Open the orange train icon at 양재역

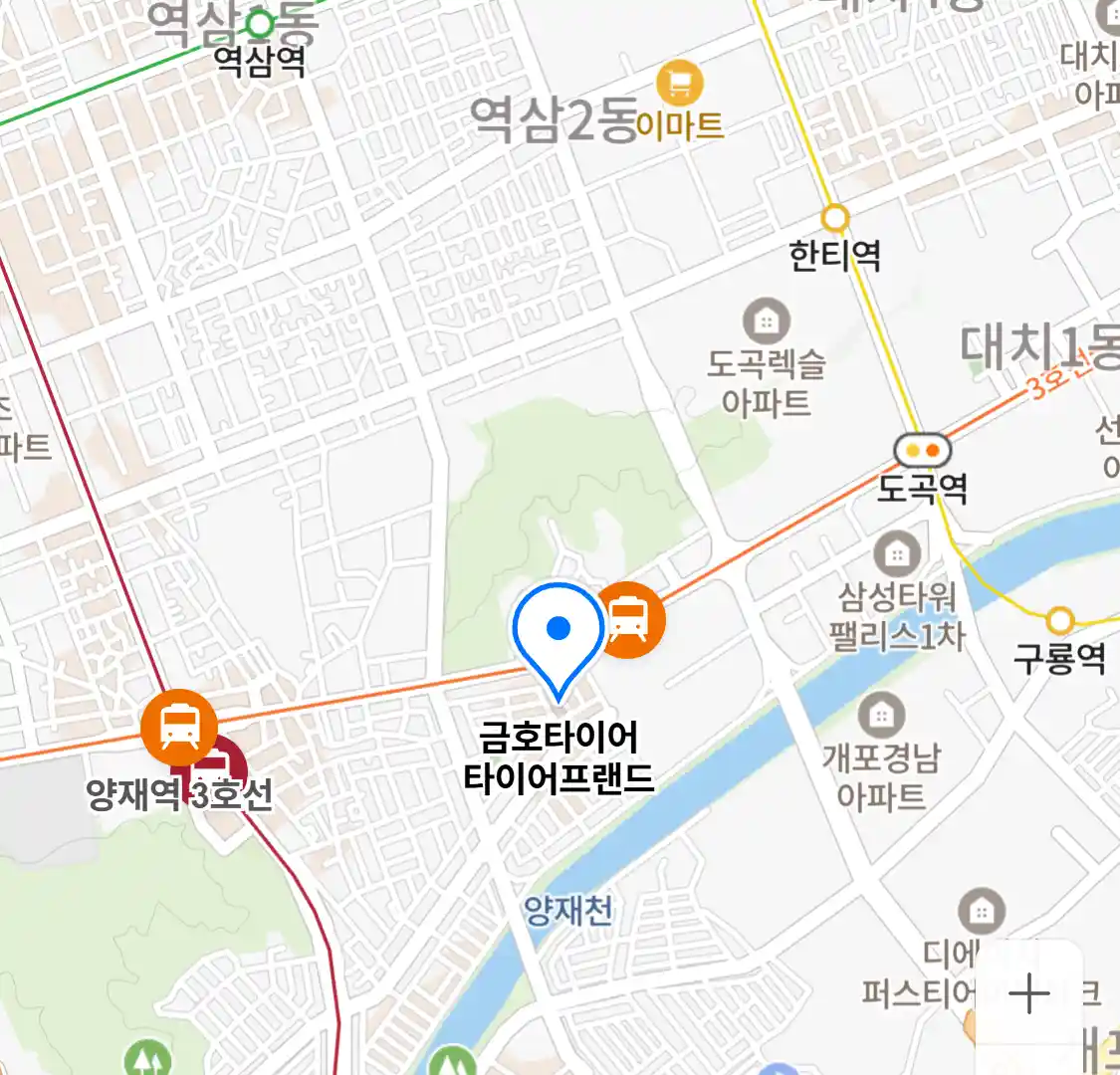[179, 726]
